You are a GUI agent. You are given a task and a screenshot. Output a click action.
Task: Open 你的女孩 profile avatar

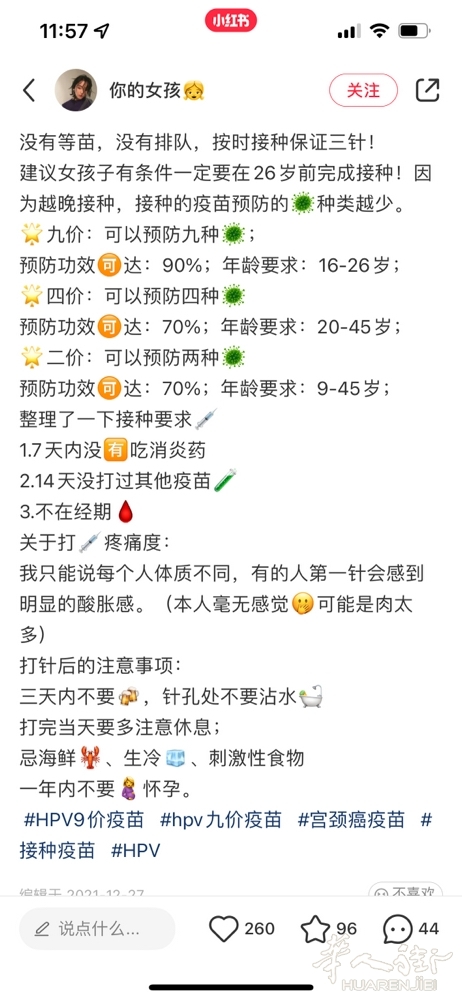pos(76,90)
